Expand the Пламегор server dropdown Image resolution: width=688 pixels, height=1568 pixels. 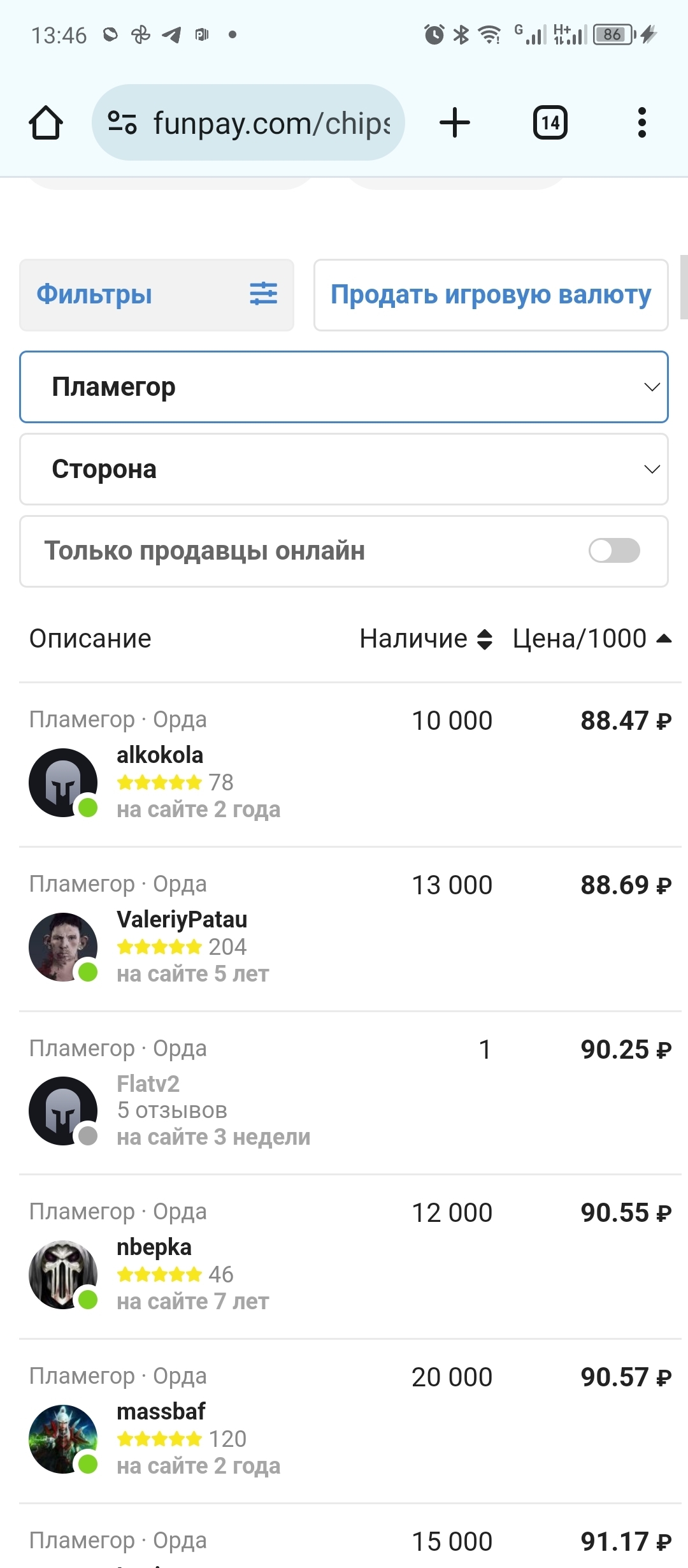click(344, 387)
